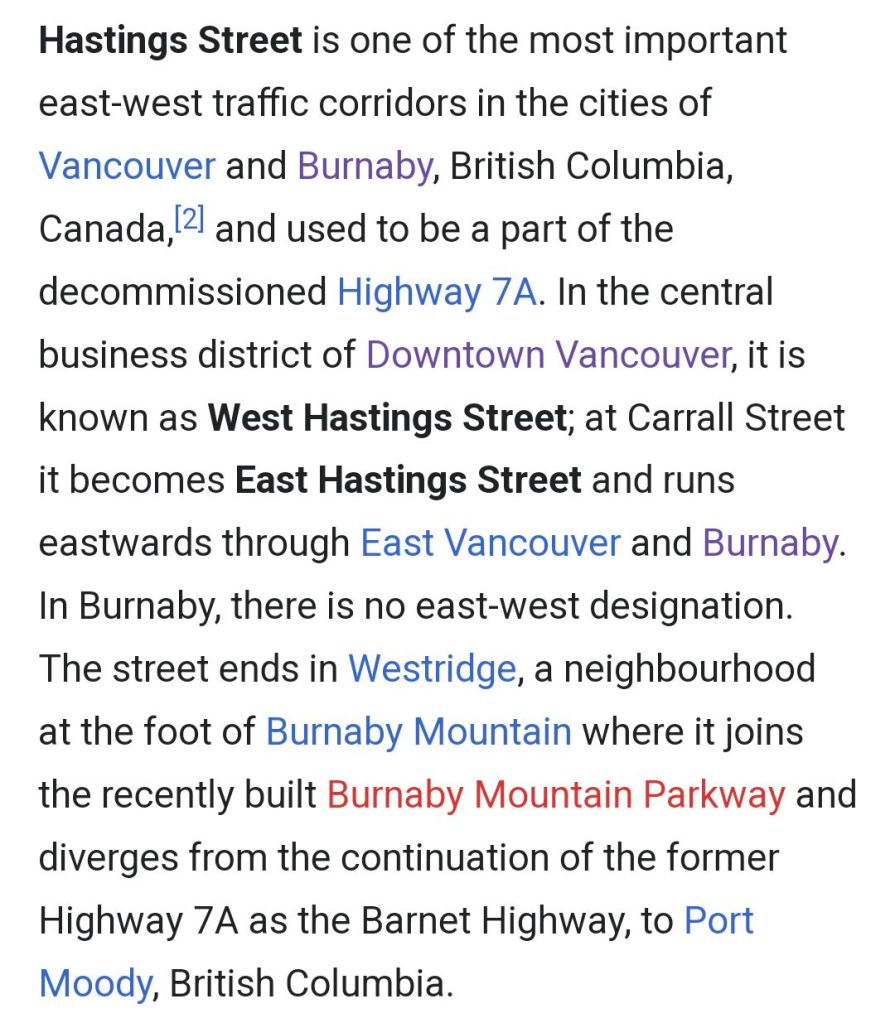Viewport: 895px width, 1023px height.
Task: Open the Westridge neighbourhood link
Action: (x=431, y=669)
